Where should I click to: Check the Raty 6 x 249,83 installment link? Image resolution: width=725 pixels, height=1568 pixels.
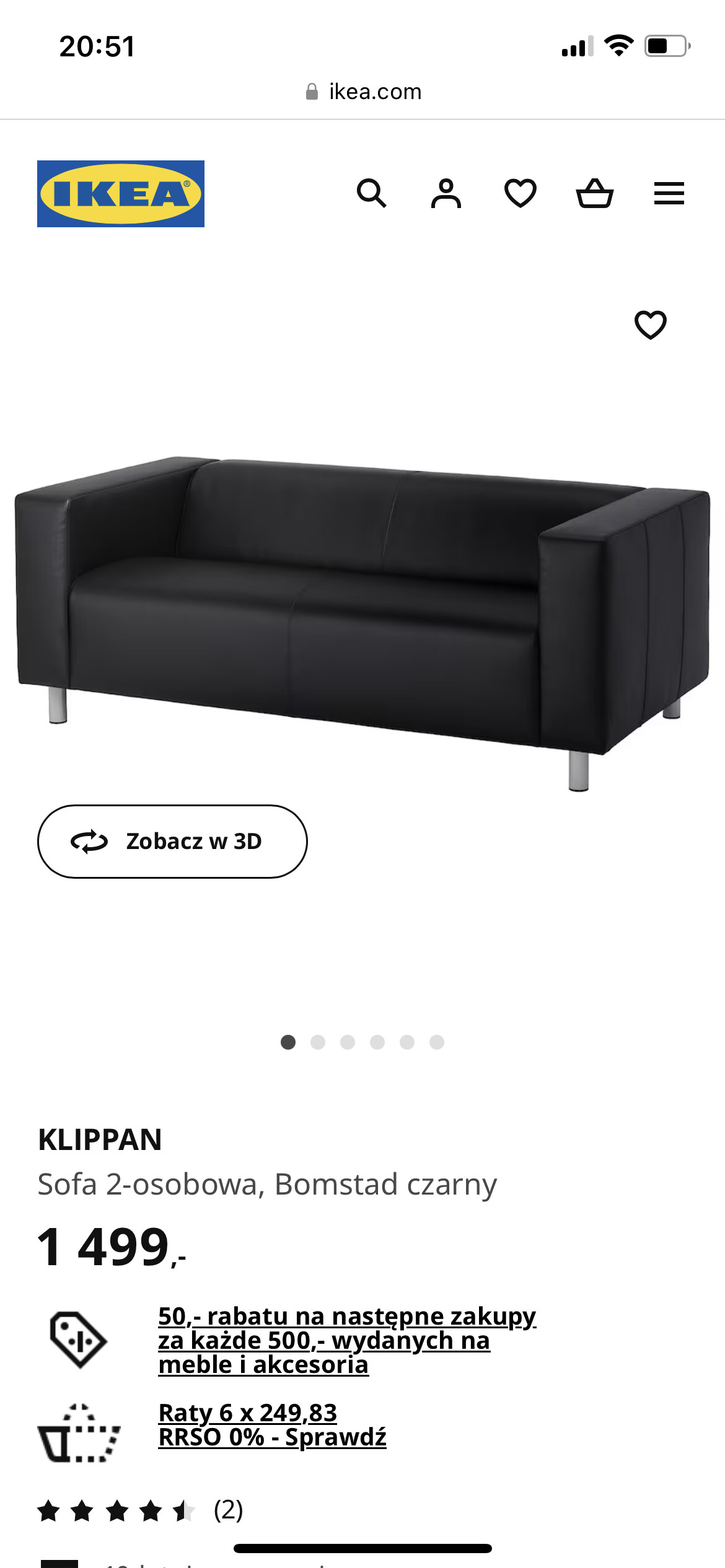[273, 1425]
